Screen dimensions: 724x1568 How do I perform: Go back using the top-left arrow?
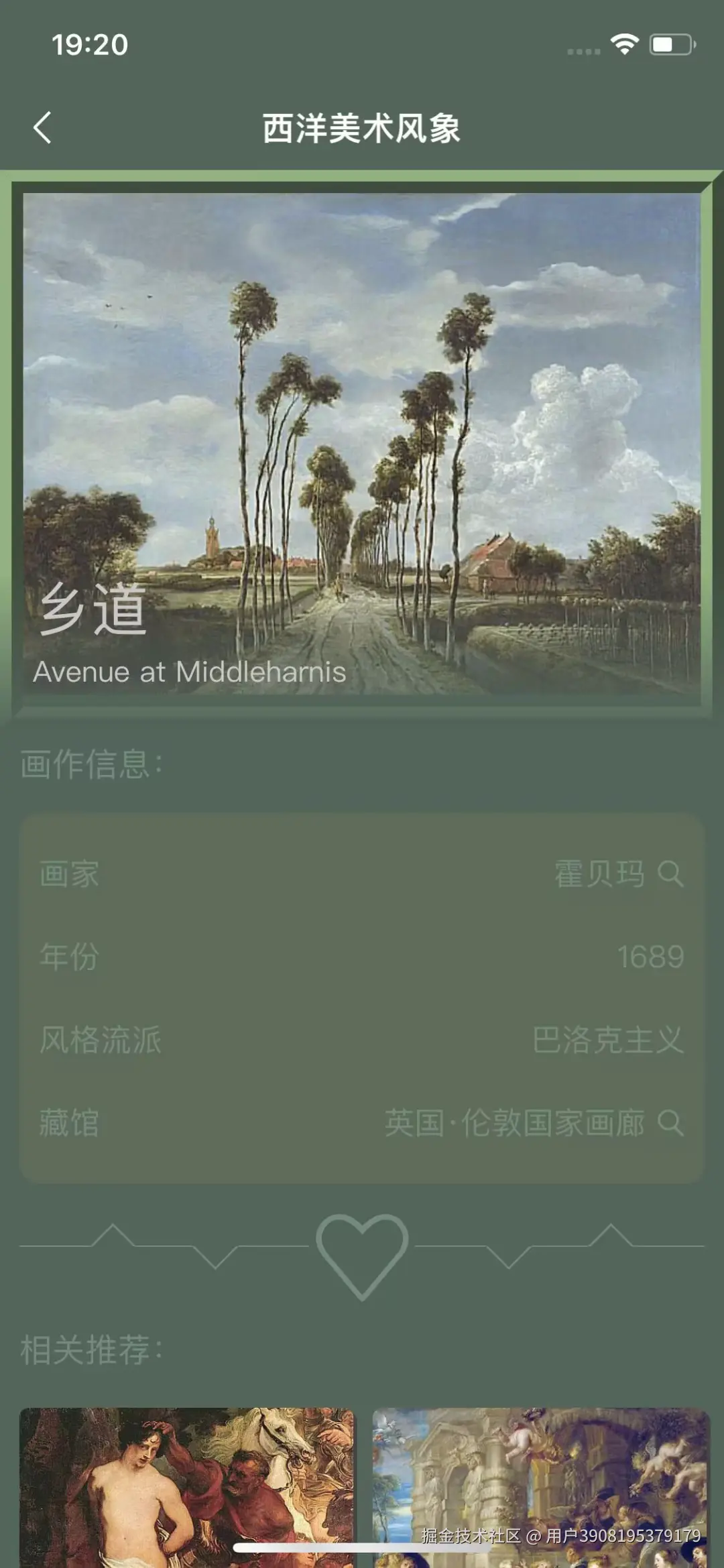point(42,127)
